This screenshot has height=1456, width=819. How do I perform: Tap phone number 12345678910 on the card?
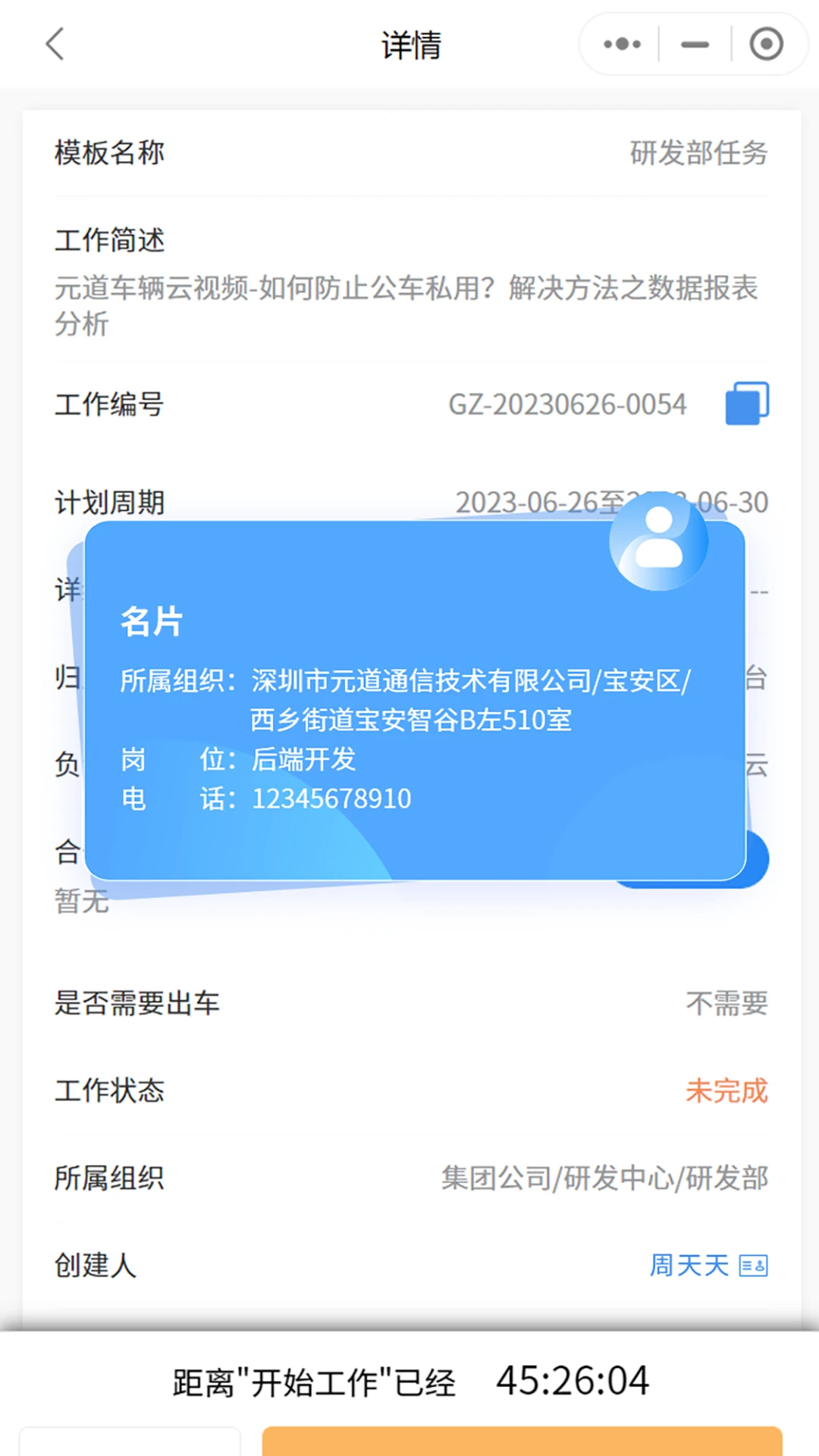(331, 799)
